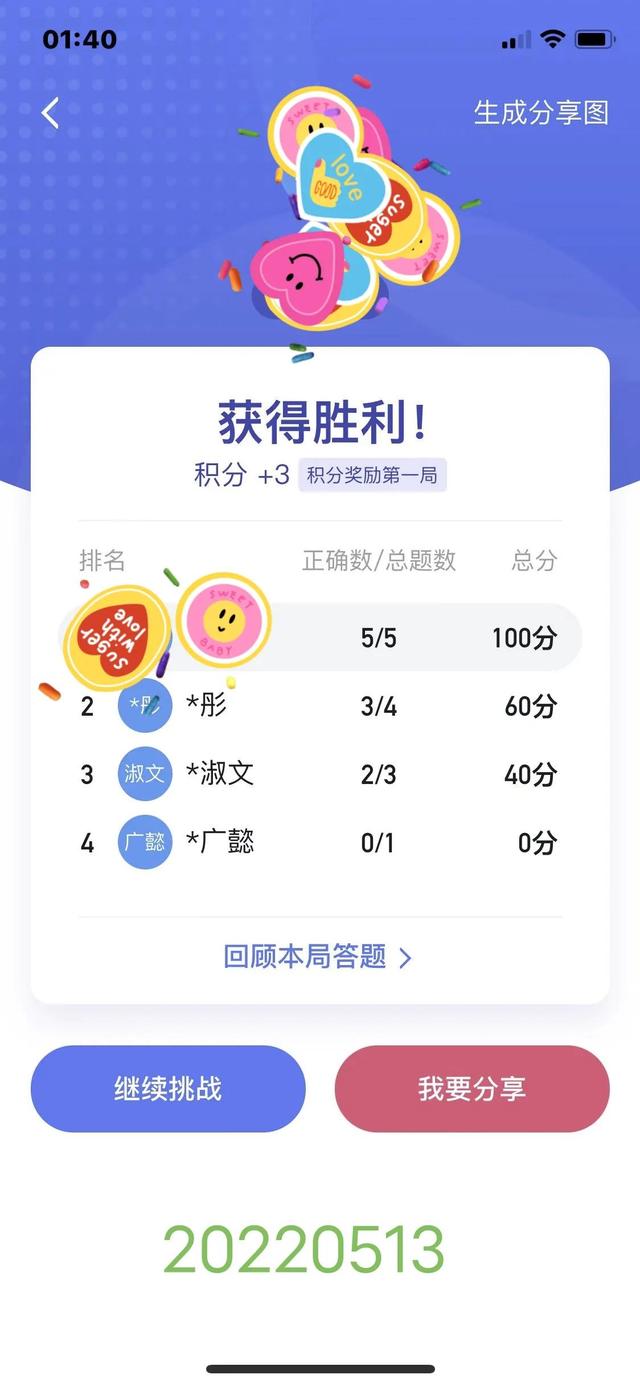Image resolution: width=640 pixels, height=1387 pixels.
Task: Go back with the top-left arrow
Action: click(50, 113)
